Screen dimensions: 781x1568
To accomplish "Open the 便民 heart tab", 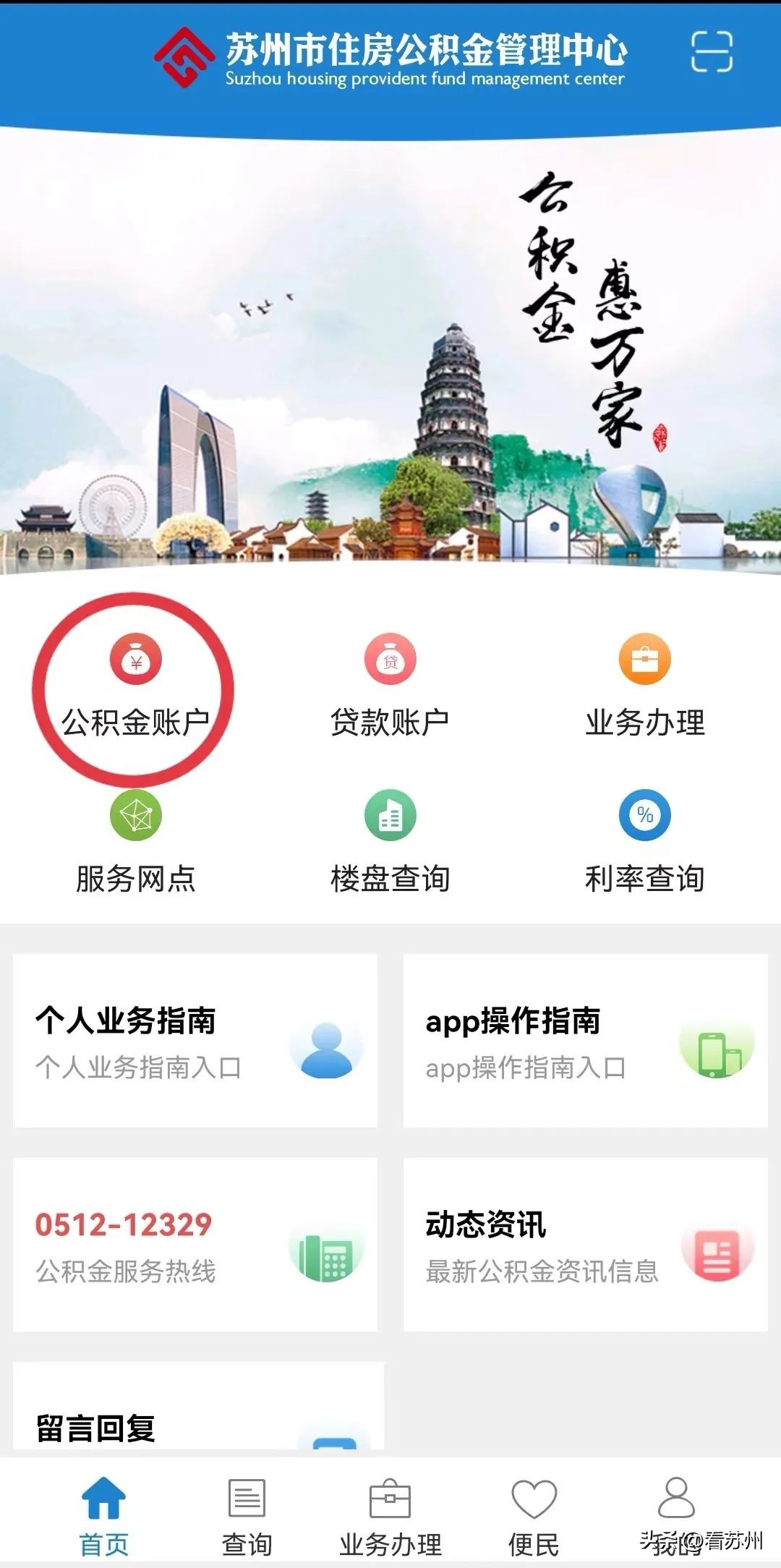I will pyautogui.click(x=533, y=1512).
